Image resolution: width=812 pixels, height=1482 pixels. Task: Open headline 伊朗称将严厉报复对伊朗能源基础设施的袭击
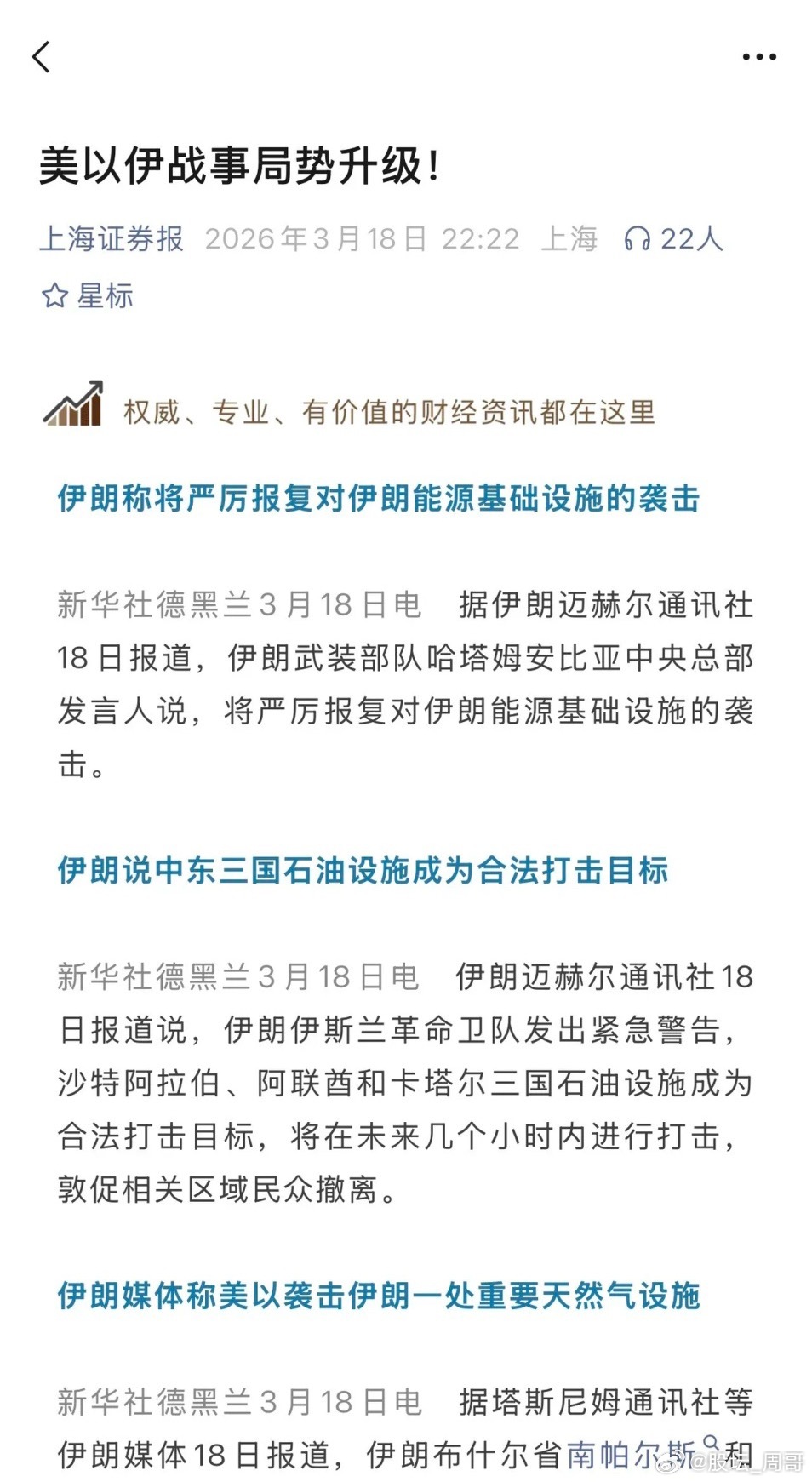tap(379, 500)
